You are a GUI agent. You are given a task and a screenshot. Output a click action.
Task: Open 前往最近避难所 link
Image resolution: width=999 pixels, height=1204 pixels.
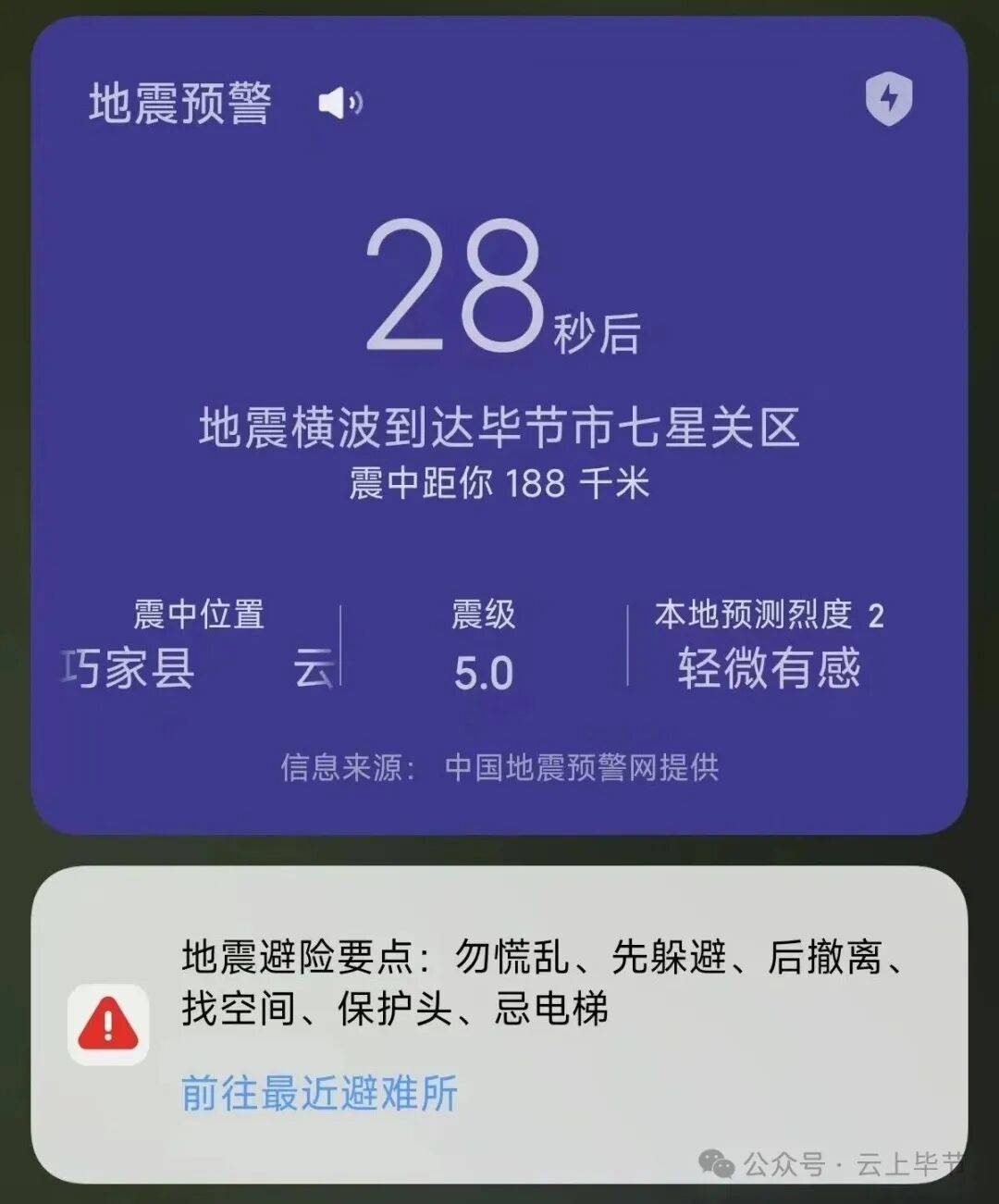[319, 1093]
